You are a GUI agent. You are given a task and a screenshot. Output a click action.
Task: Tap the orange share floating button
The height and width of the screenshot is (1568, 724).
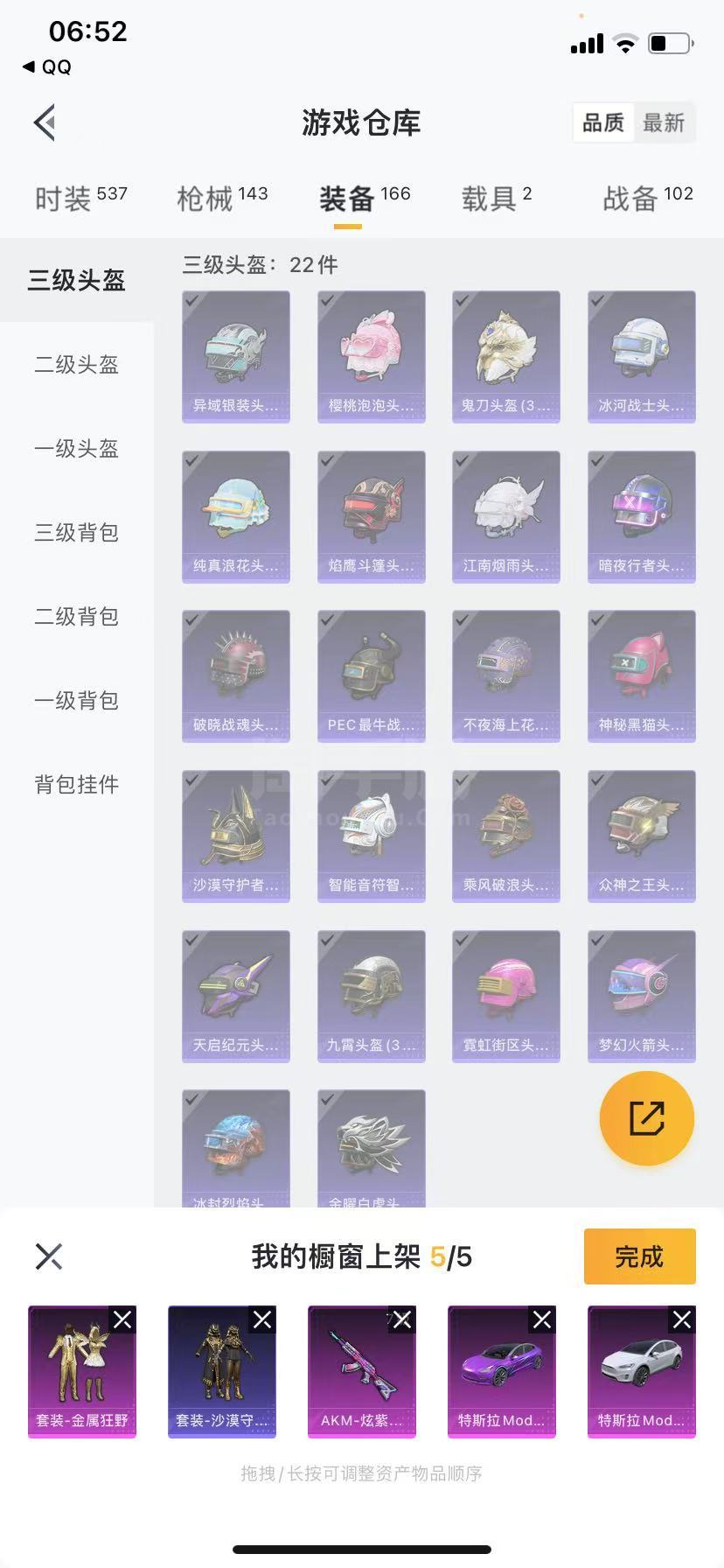(646, 1118)
